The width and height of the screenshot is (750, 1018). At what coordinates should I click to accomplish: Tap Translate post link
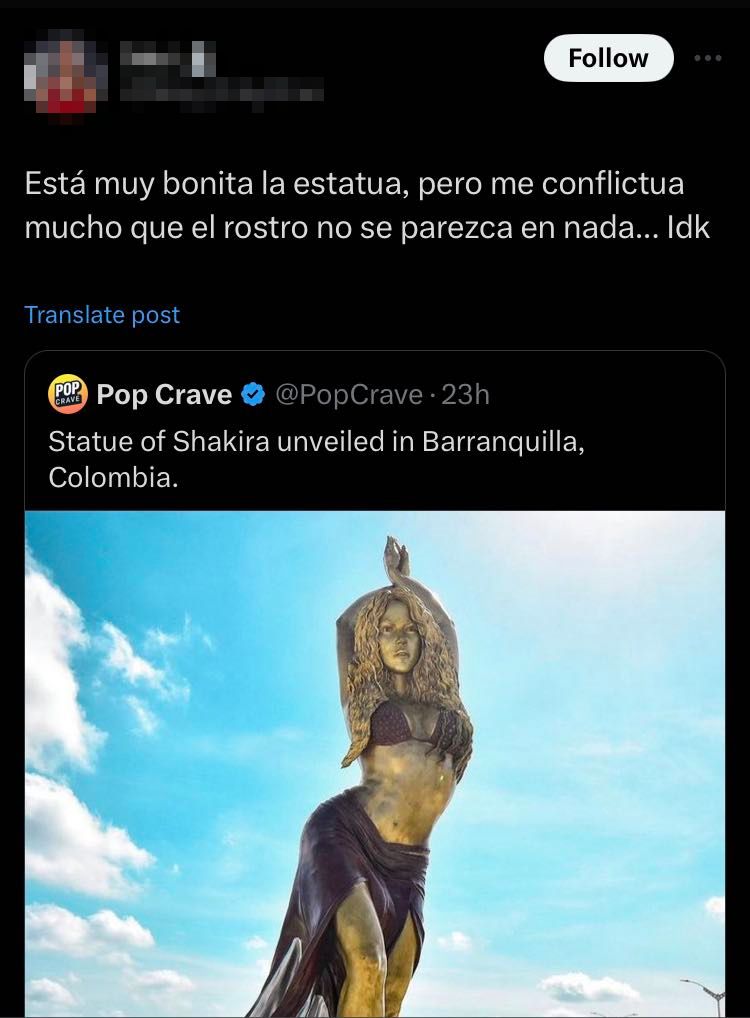[x=102, y=315]
